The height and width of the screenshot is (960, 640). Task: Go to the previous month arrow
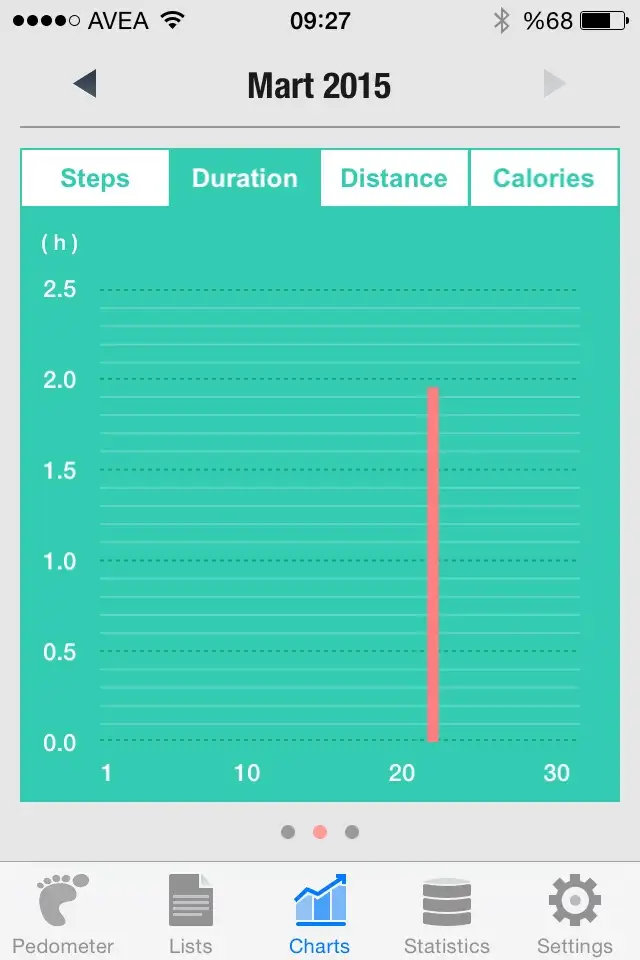(86, 84)
